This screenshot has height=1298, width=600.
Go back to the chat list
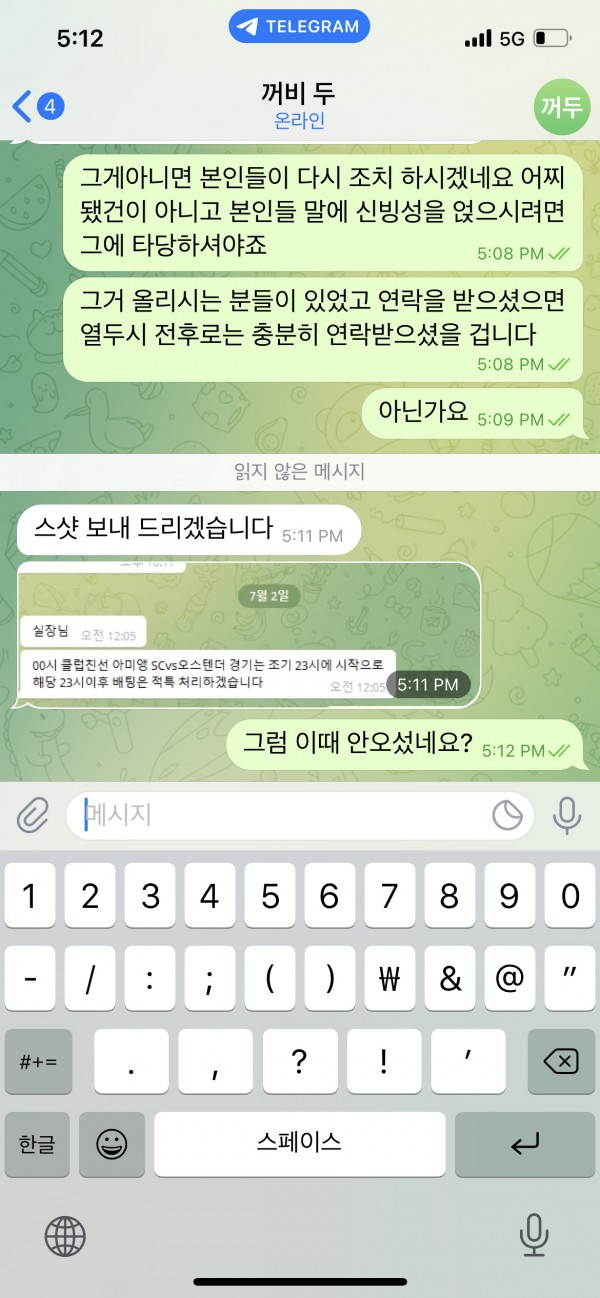point(35,105)
